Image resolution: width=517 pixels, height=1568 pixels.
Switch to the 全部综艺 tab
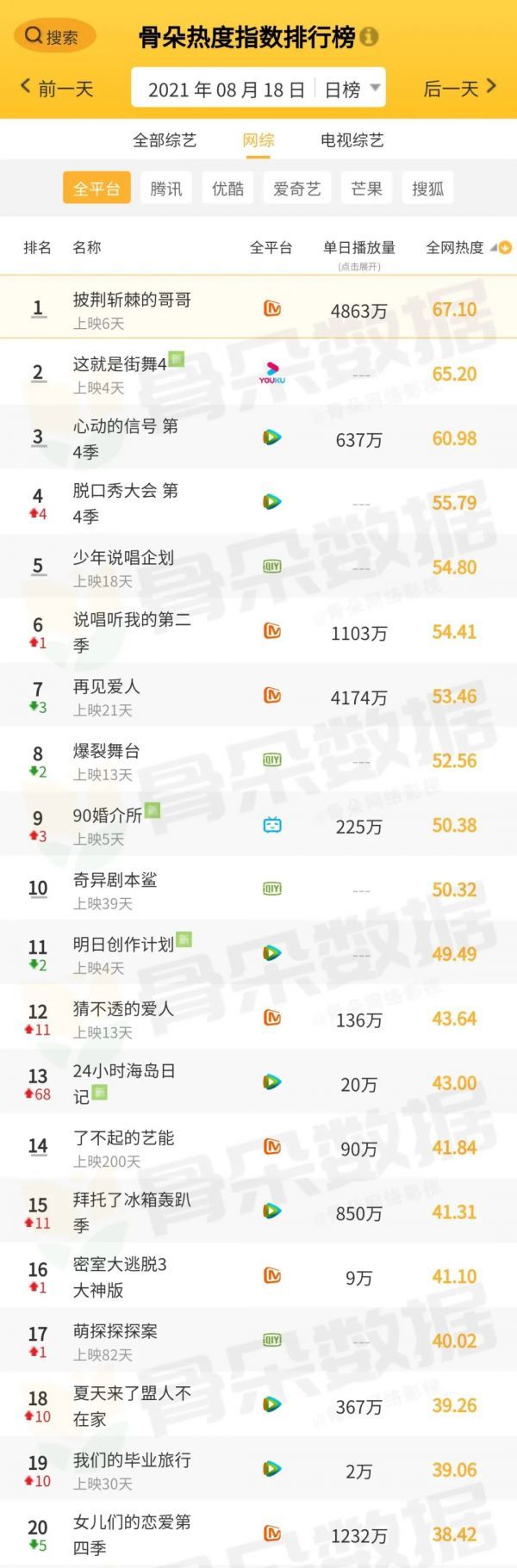(165, 139)
